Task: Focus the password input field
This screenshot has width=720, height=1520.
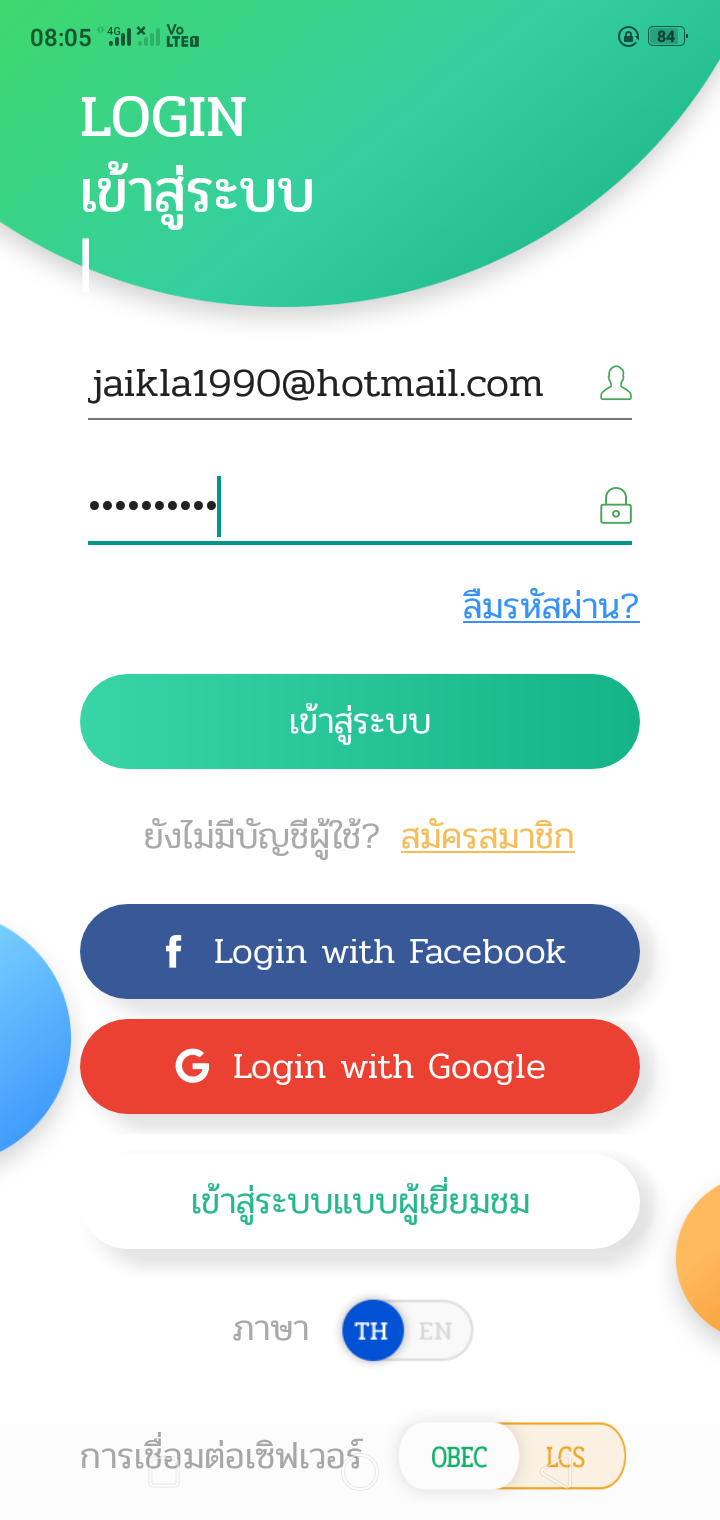Action: (360, 507)
